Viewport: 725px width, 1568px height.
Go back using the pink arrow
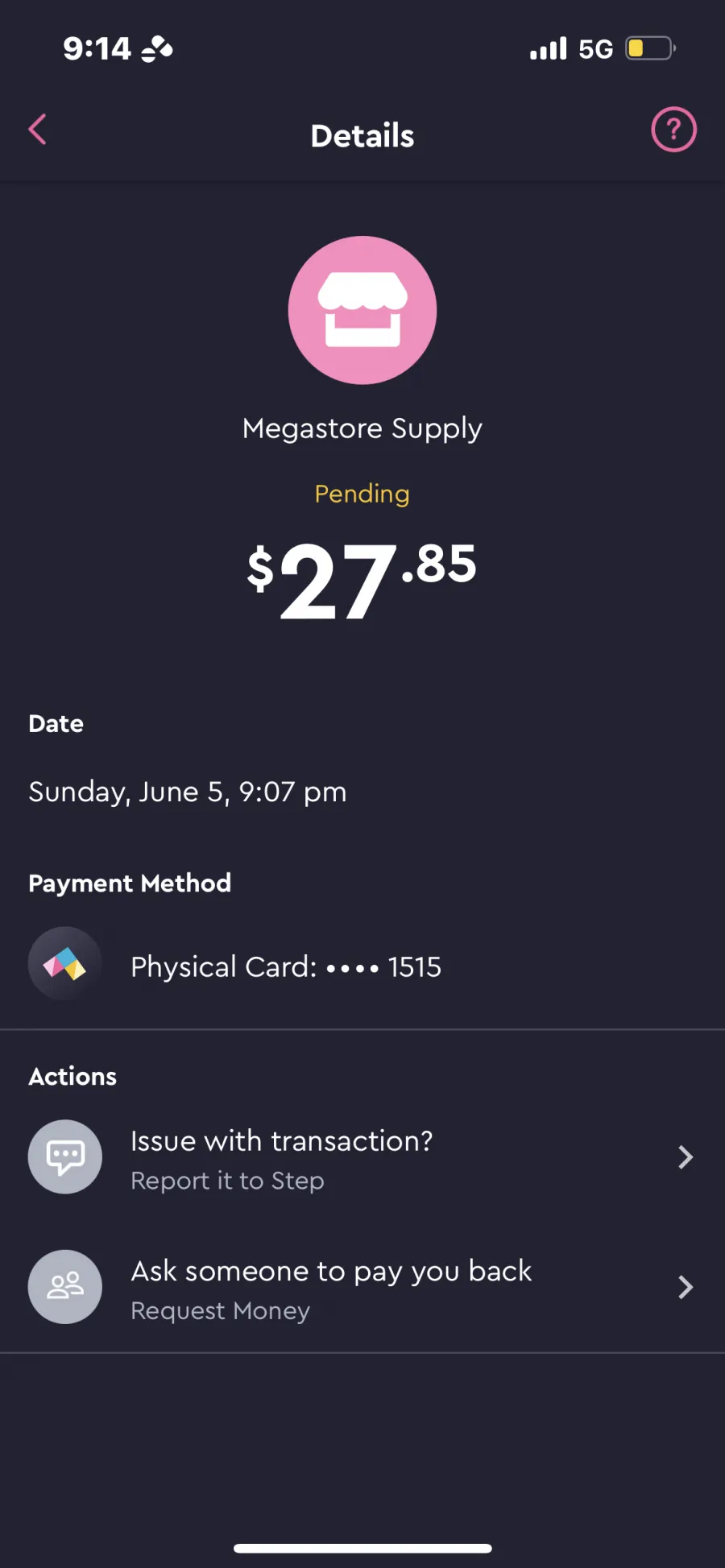point(38,130)
